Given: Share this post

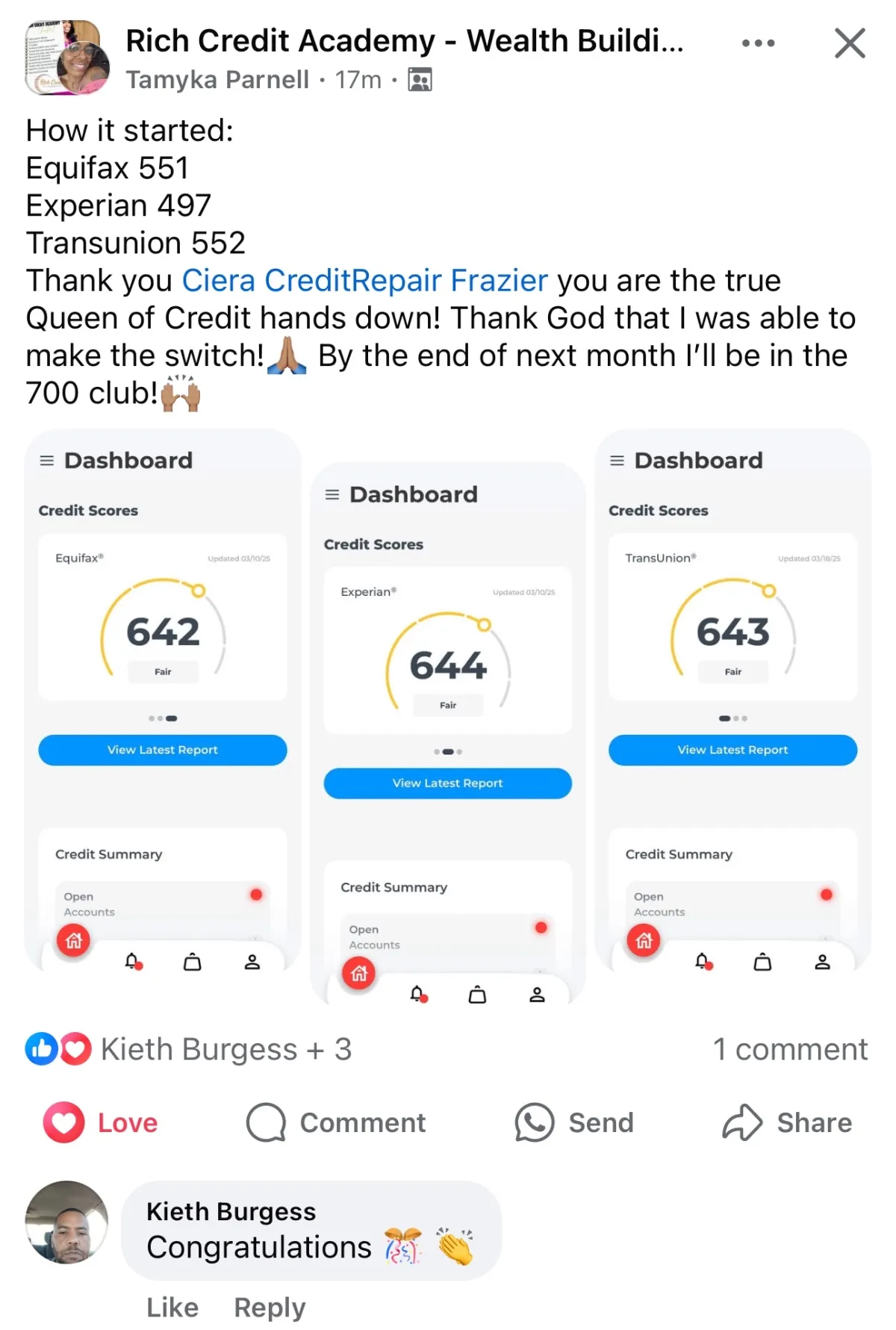Looking at the screenshot, I should [787, 1122].
